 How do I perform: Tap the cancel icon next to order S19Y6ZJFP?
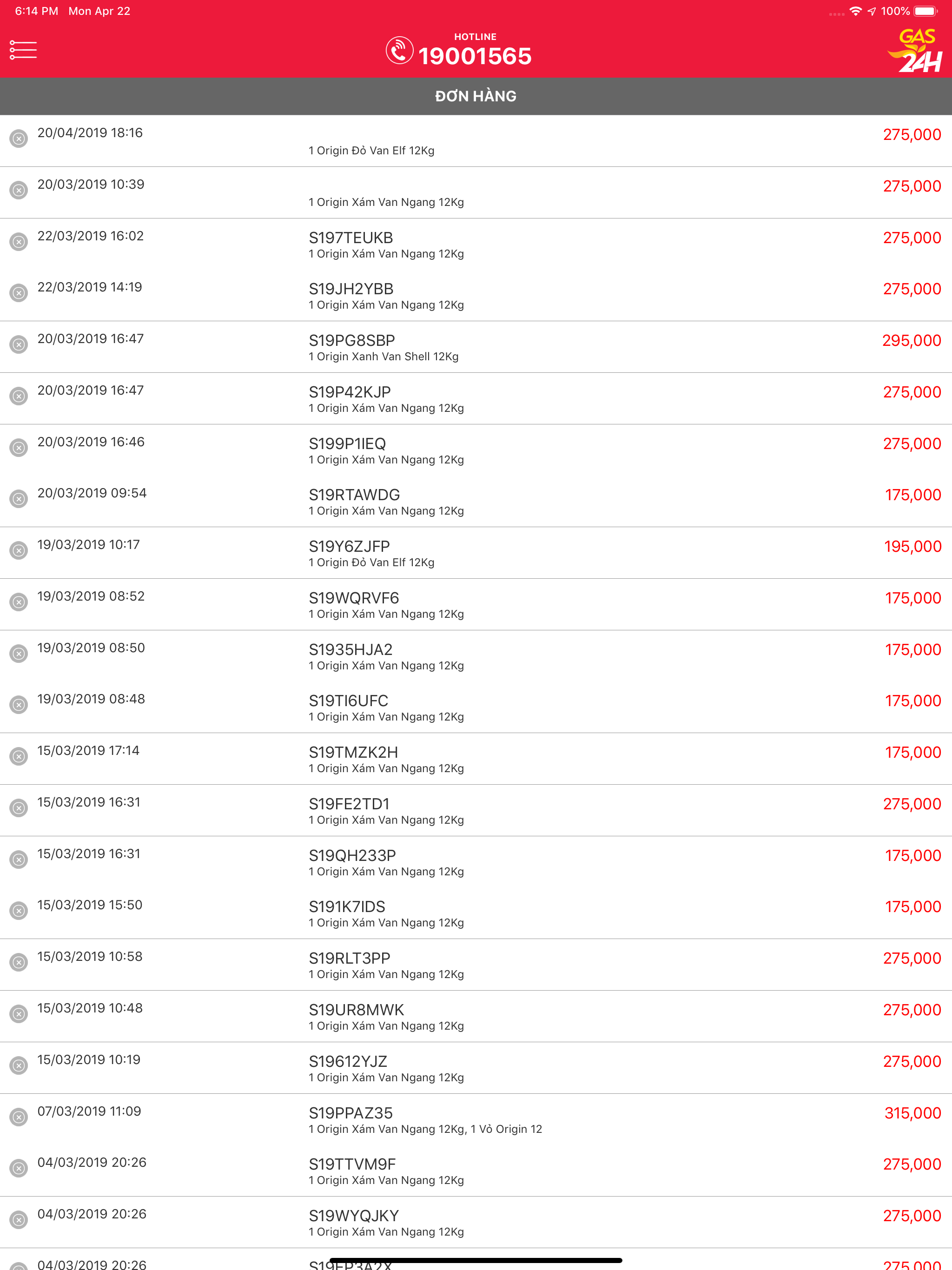pyautogui.click(x=19, y=551)
